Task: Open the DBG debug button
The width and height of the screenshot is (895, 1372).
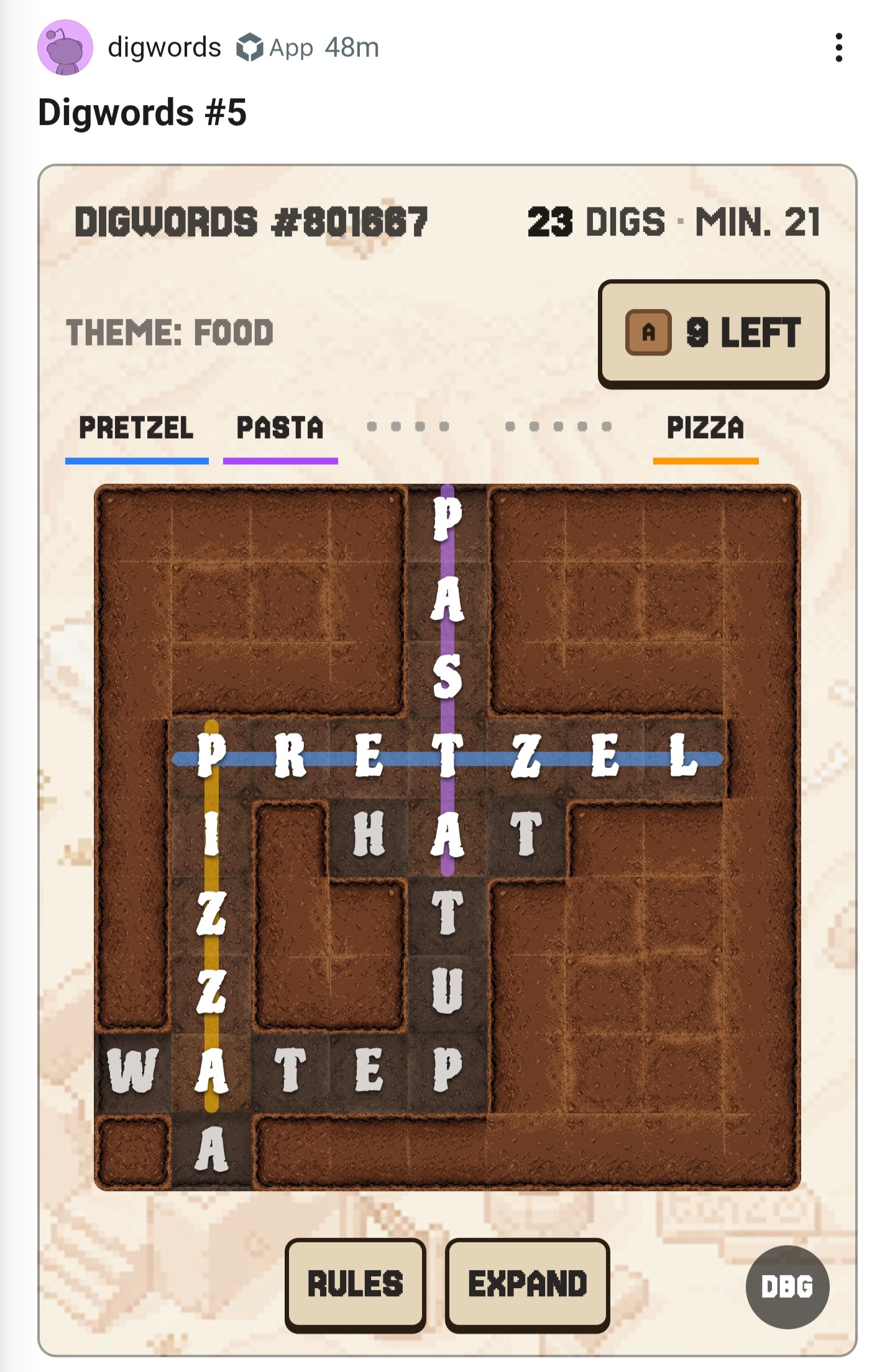Action: pyautogui.click(x=787, y=1287)
